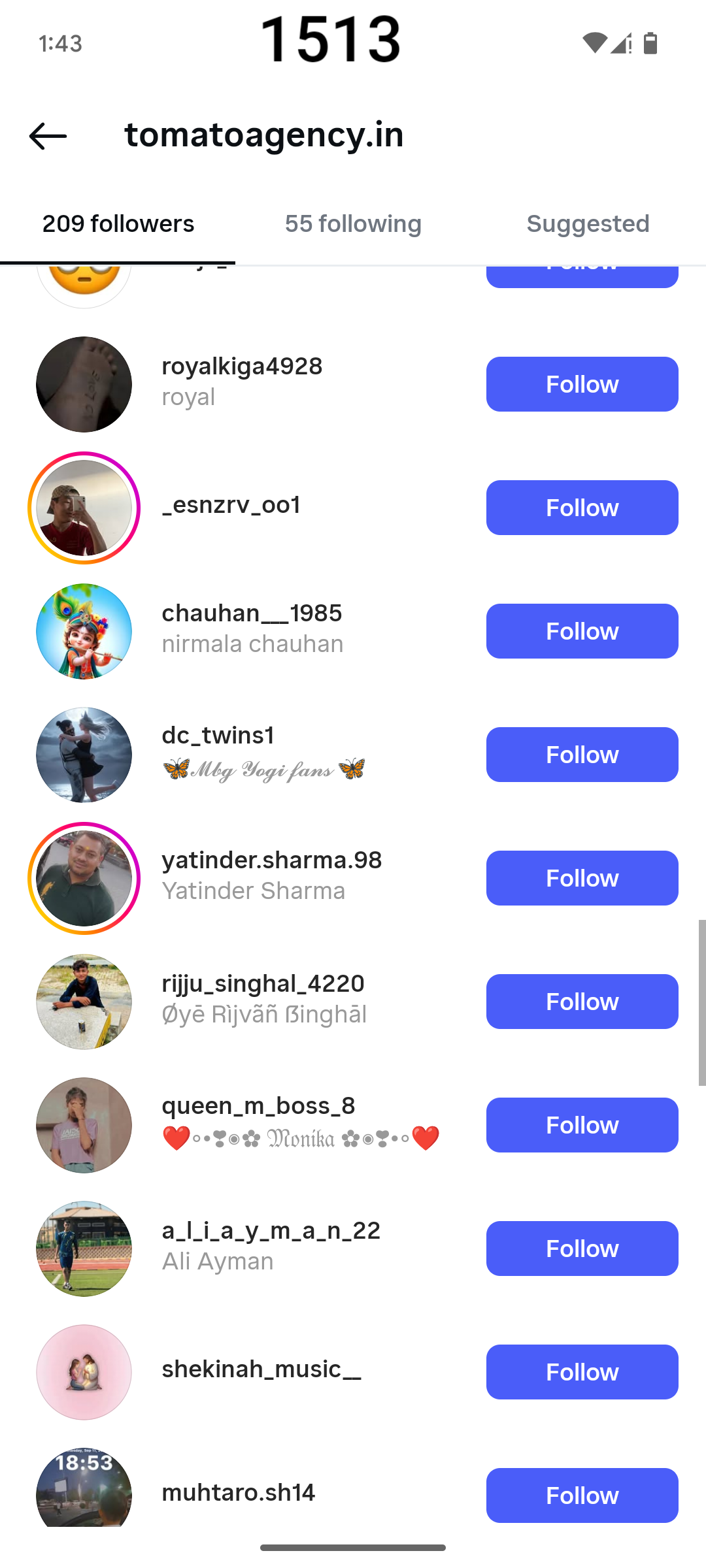Viewport: 706px width, 1568px height.
Task: Follow dc_twins1
Action: click(582, 755)
